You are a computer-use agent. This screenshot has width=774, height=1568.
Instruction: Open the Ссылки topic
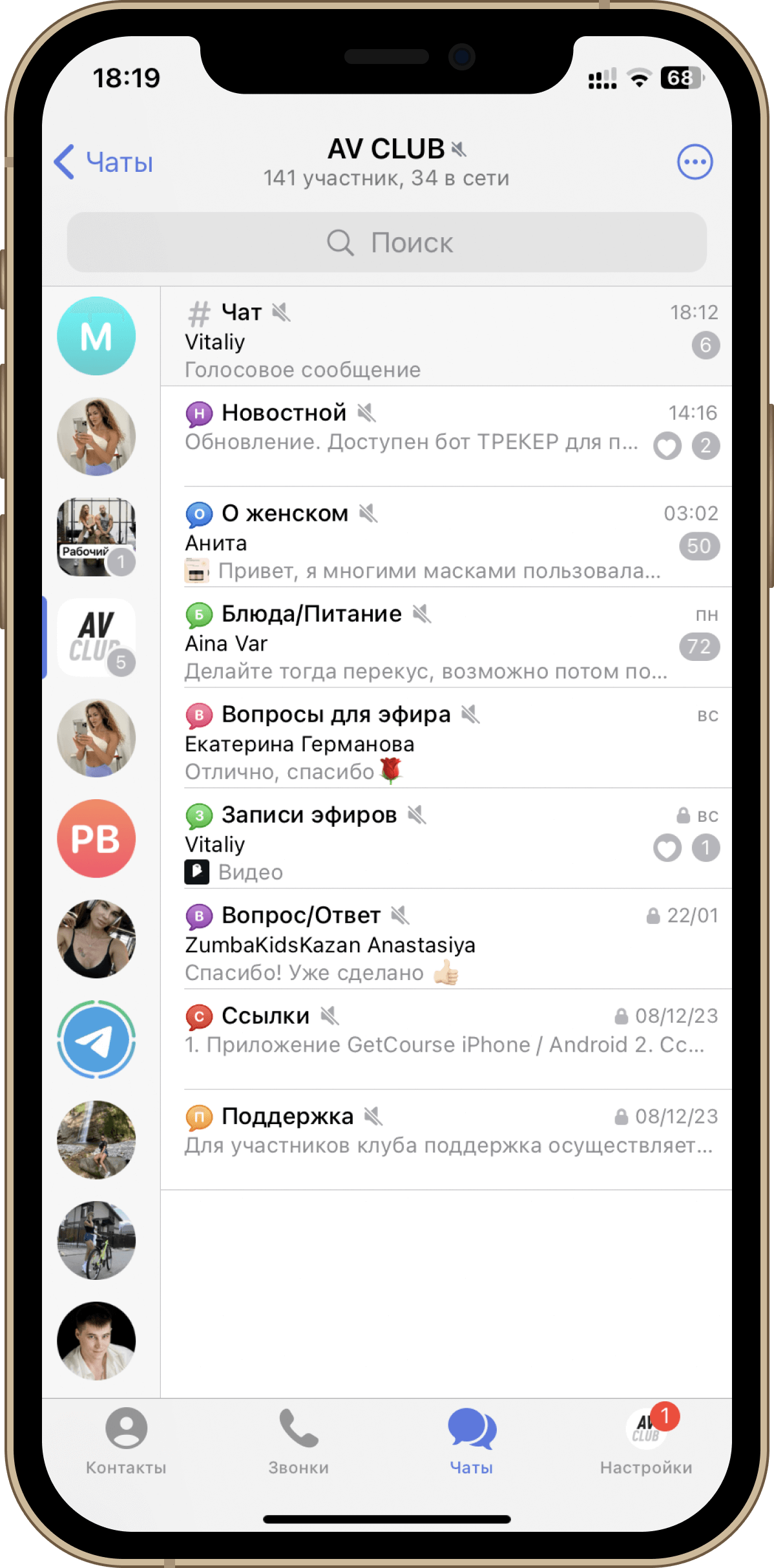[446, 1039]
